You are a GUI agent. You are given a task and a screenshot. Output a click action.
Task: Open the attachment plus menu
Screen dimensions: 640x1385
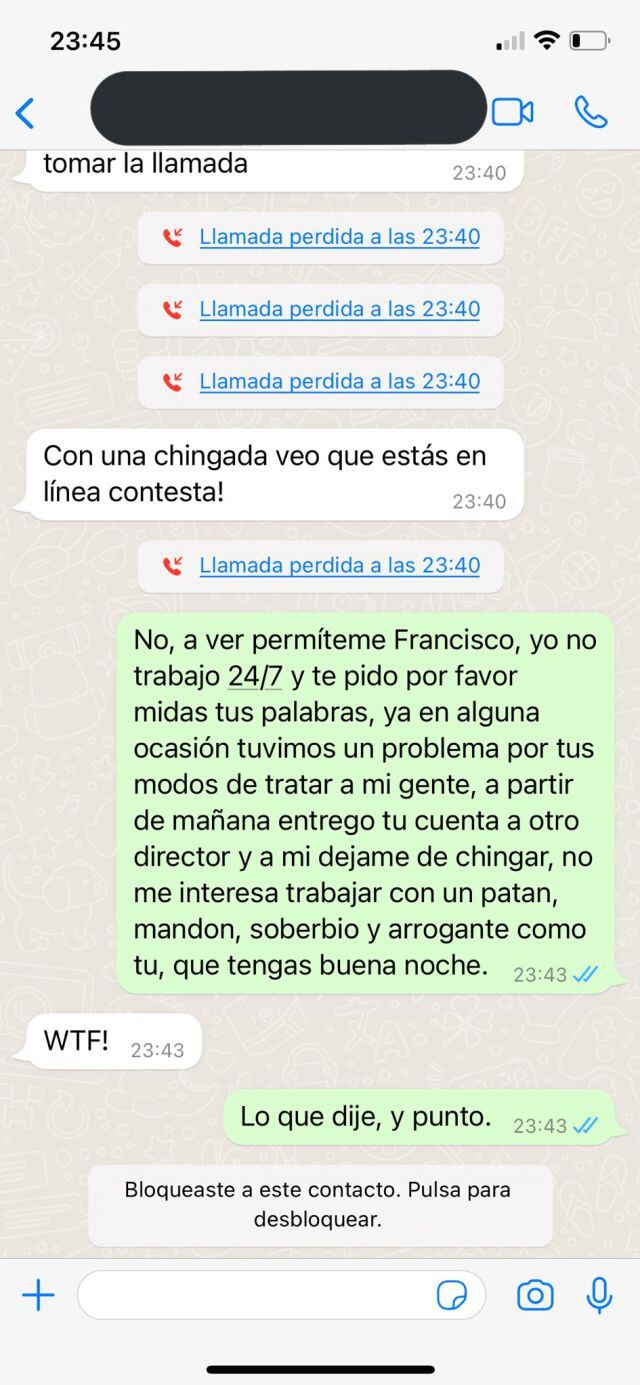38,1296
